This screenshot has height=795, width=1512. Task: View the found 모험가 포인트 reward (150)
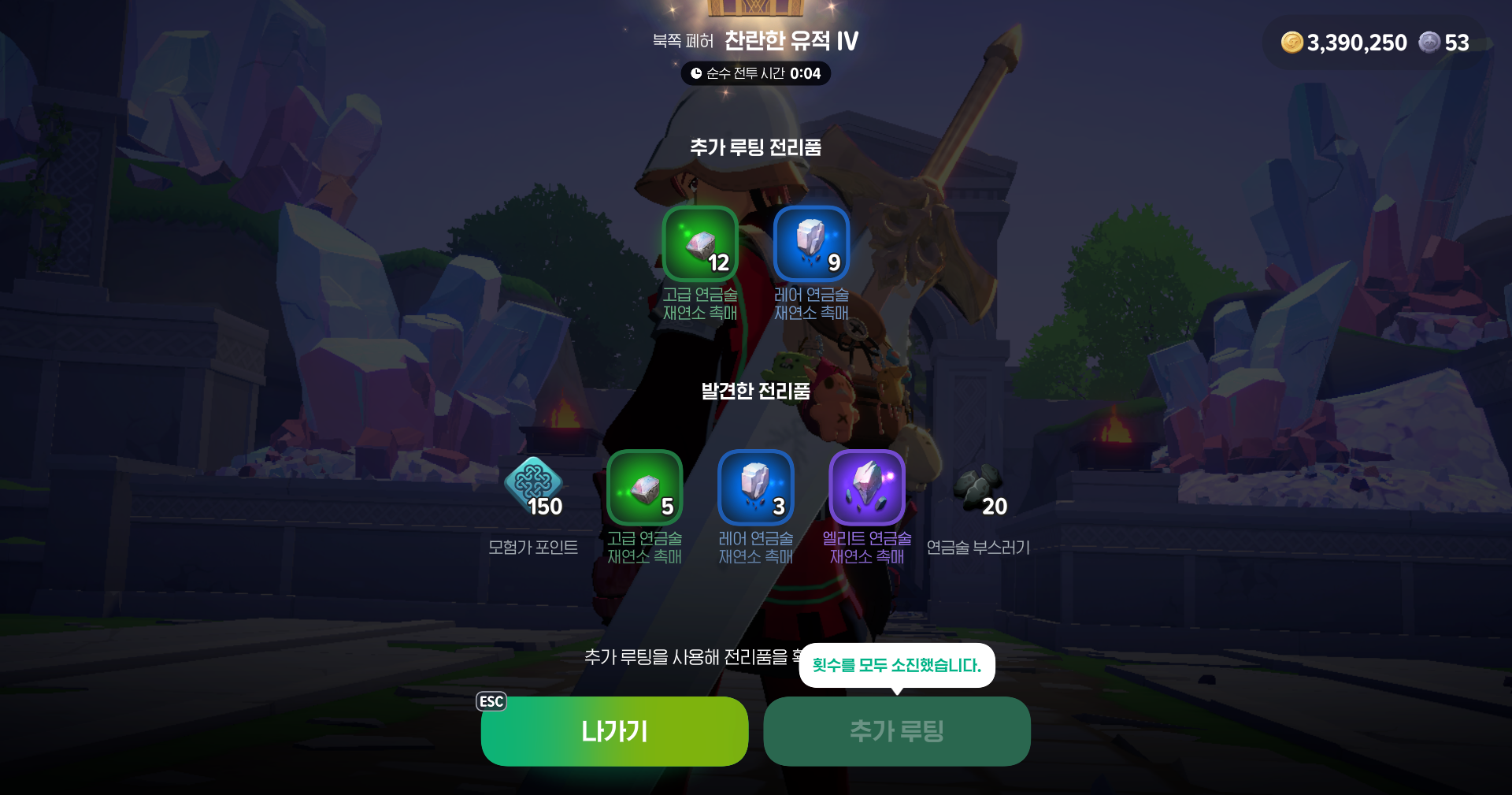pos(533,487)
